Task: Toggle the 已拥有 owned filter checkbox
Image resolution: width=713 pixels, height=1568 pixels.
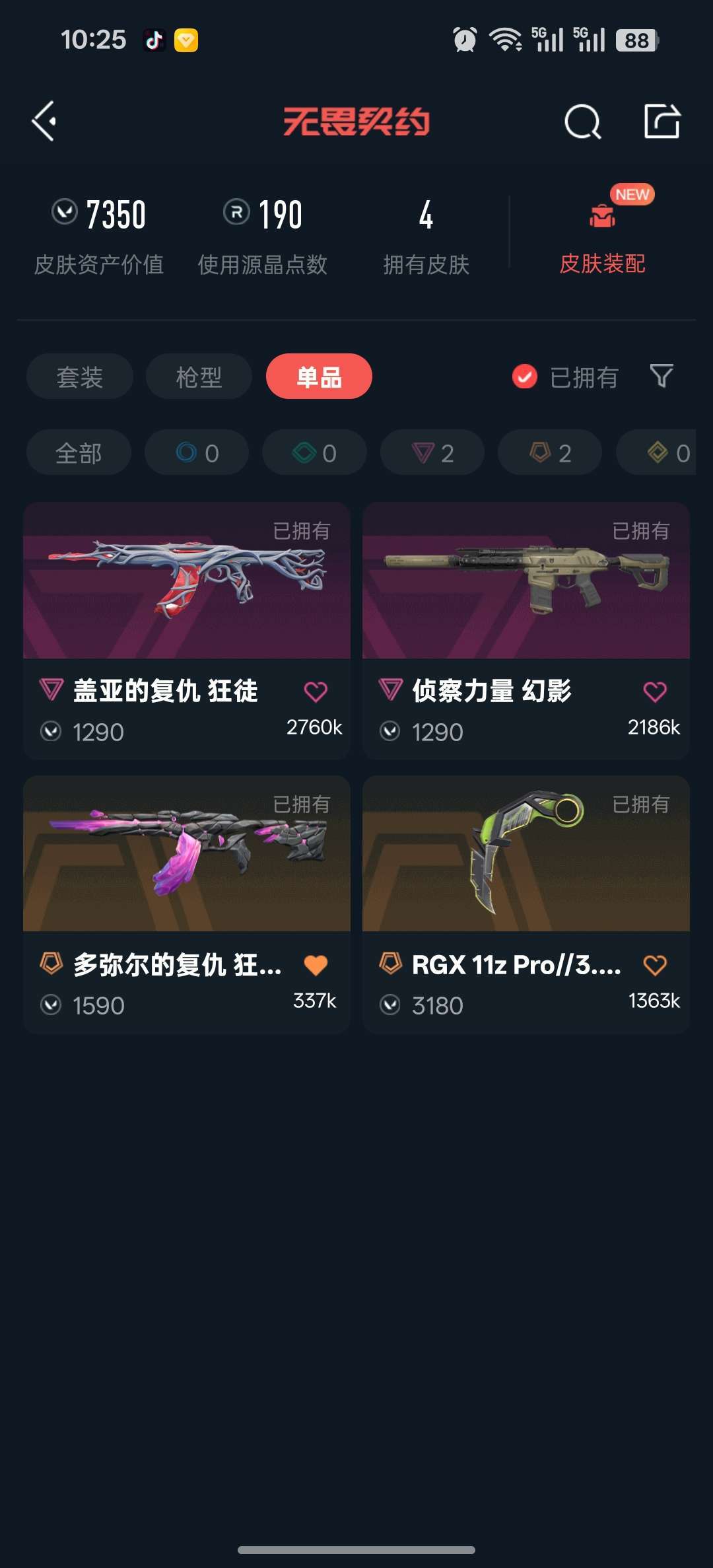Action: (x=524, y=376)
